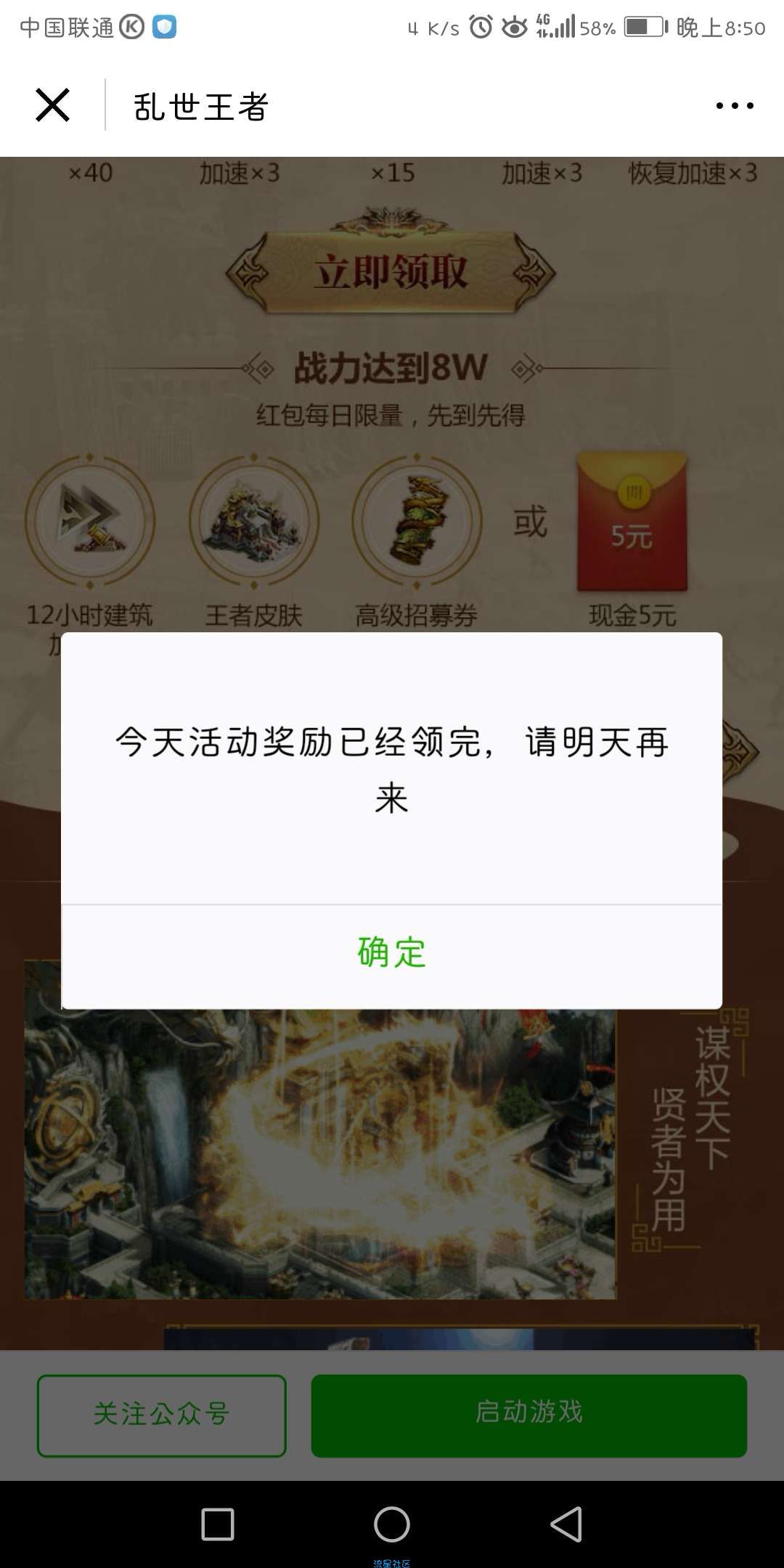This screenshot has height=1568, width=784.
Task: Open the three-dot overflow menu
Action: point(734,106)
